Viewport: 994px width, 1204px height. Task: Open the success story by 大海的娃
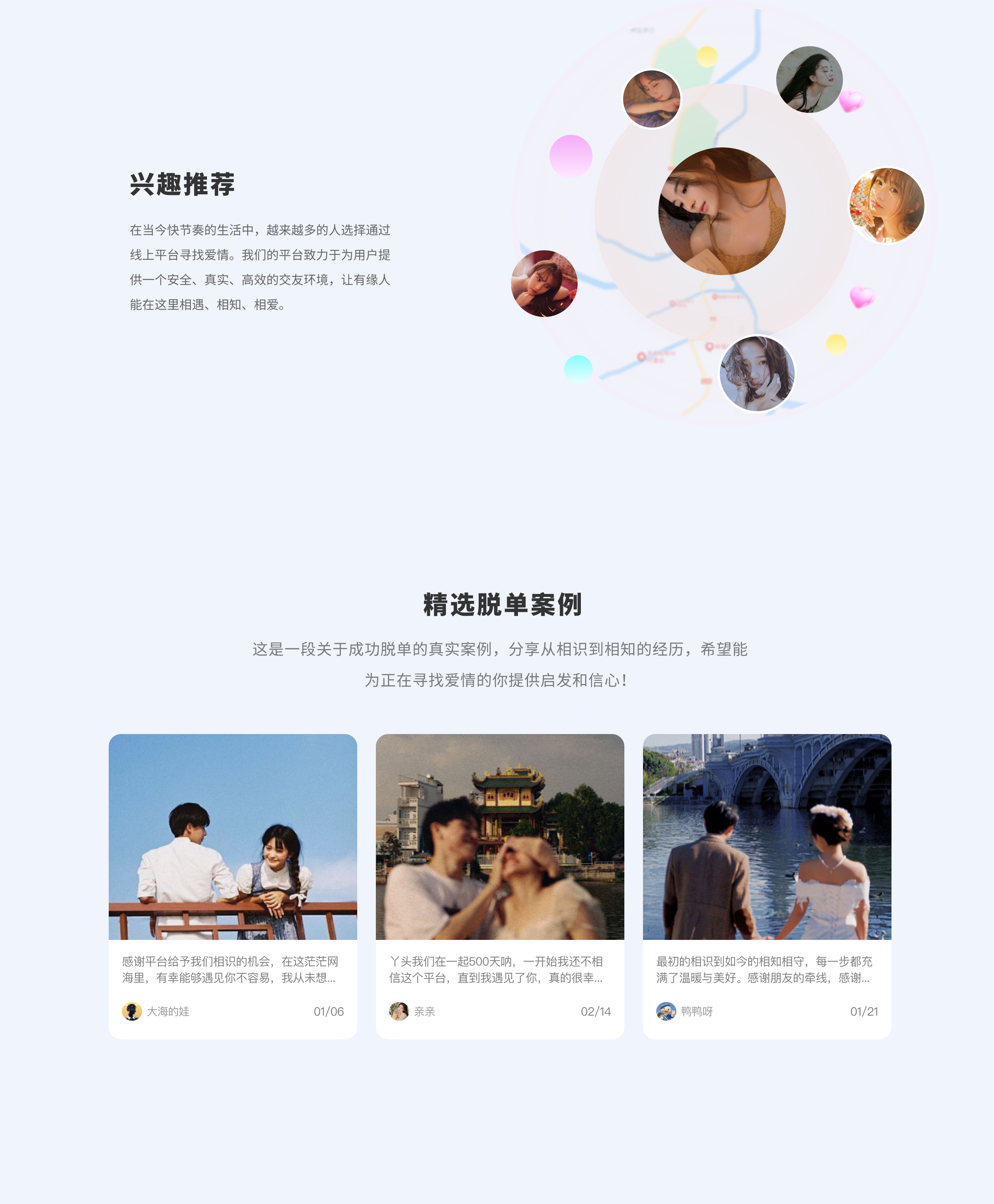click(233, 885)
